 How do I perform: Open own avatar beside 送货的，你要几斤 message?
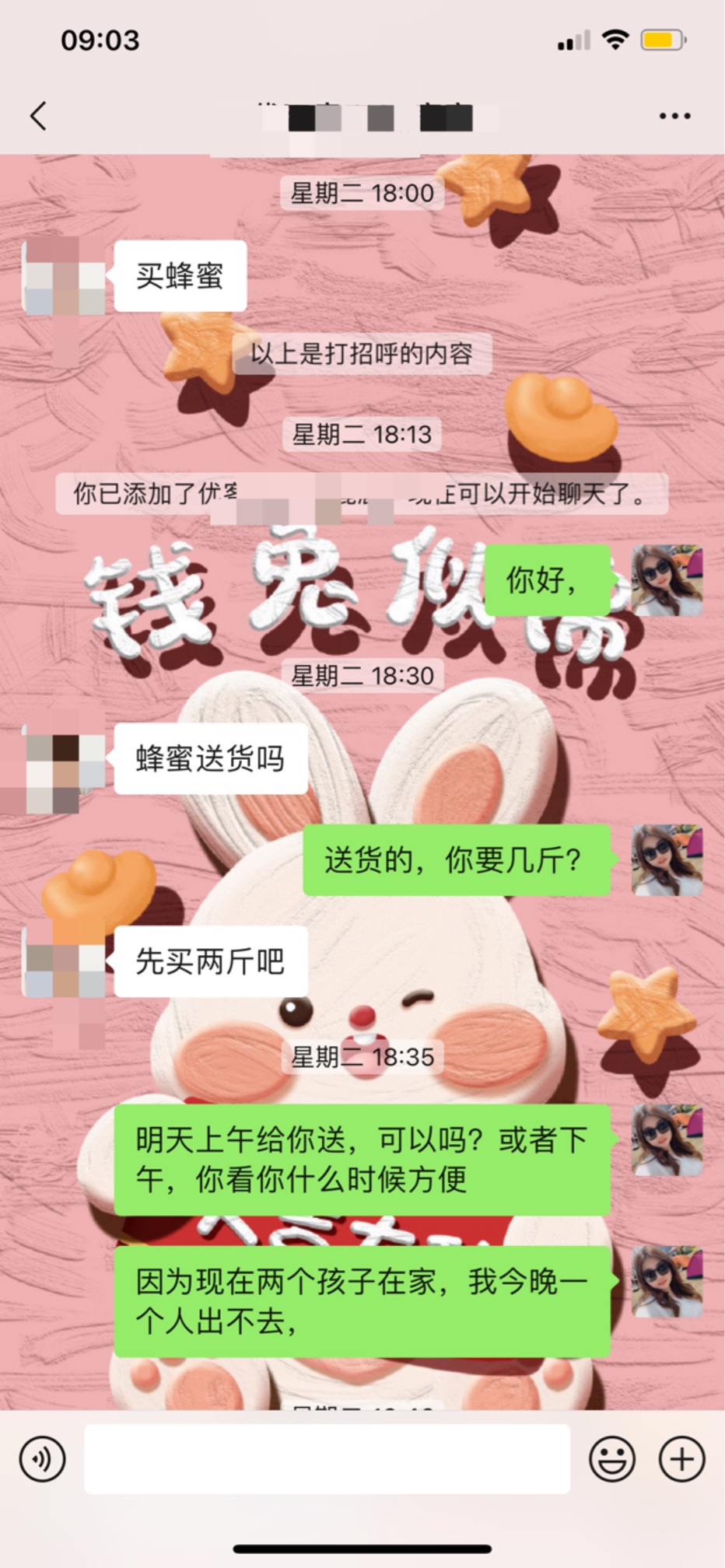[x=667, y=860]
